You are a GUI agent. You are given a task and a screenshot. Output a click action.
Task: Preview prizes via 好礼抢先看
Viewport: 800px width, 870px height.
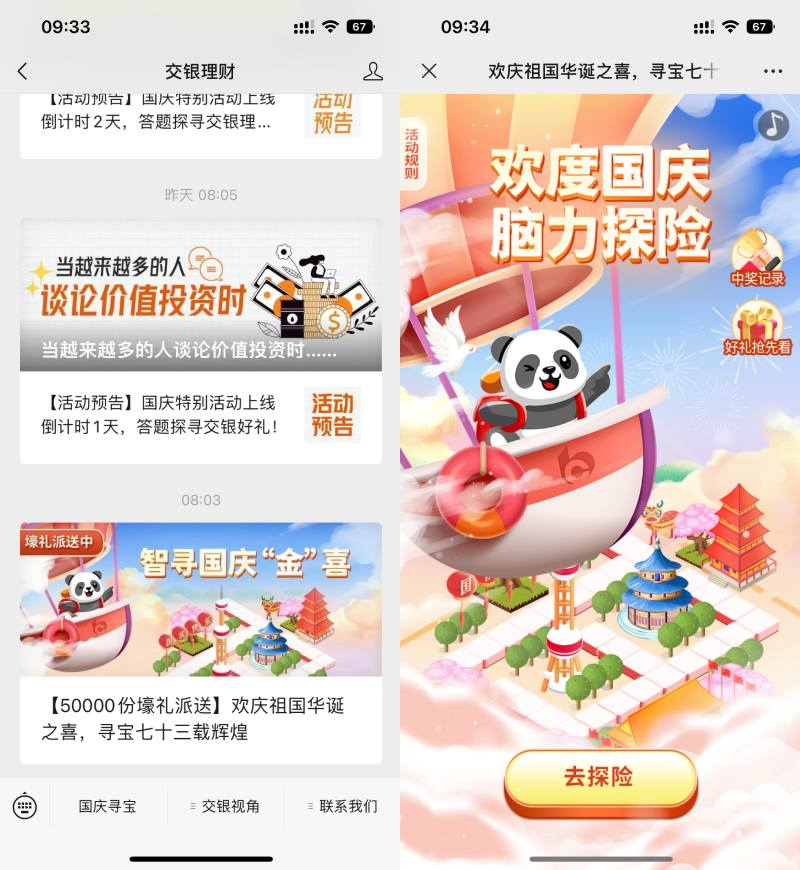(x=757, y=330)
